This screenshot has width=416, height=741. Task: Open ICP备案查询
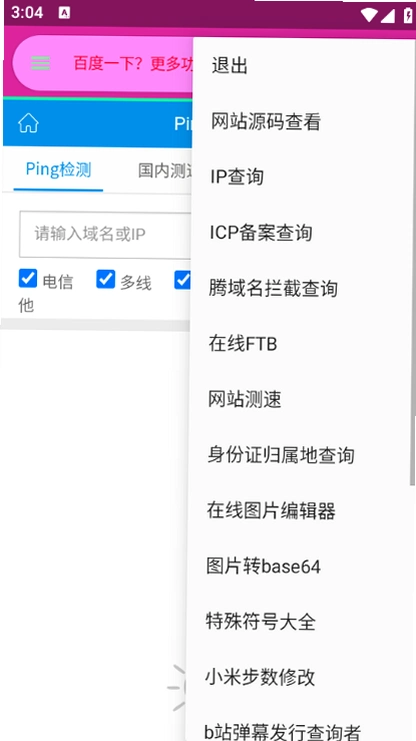[303, 233]
